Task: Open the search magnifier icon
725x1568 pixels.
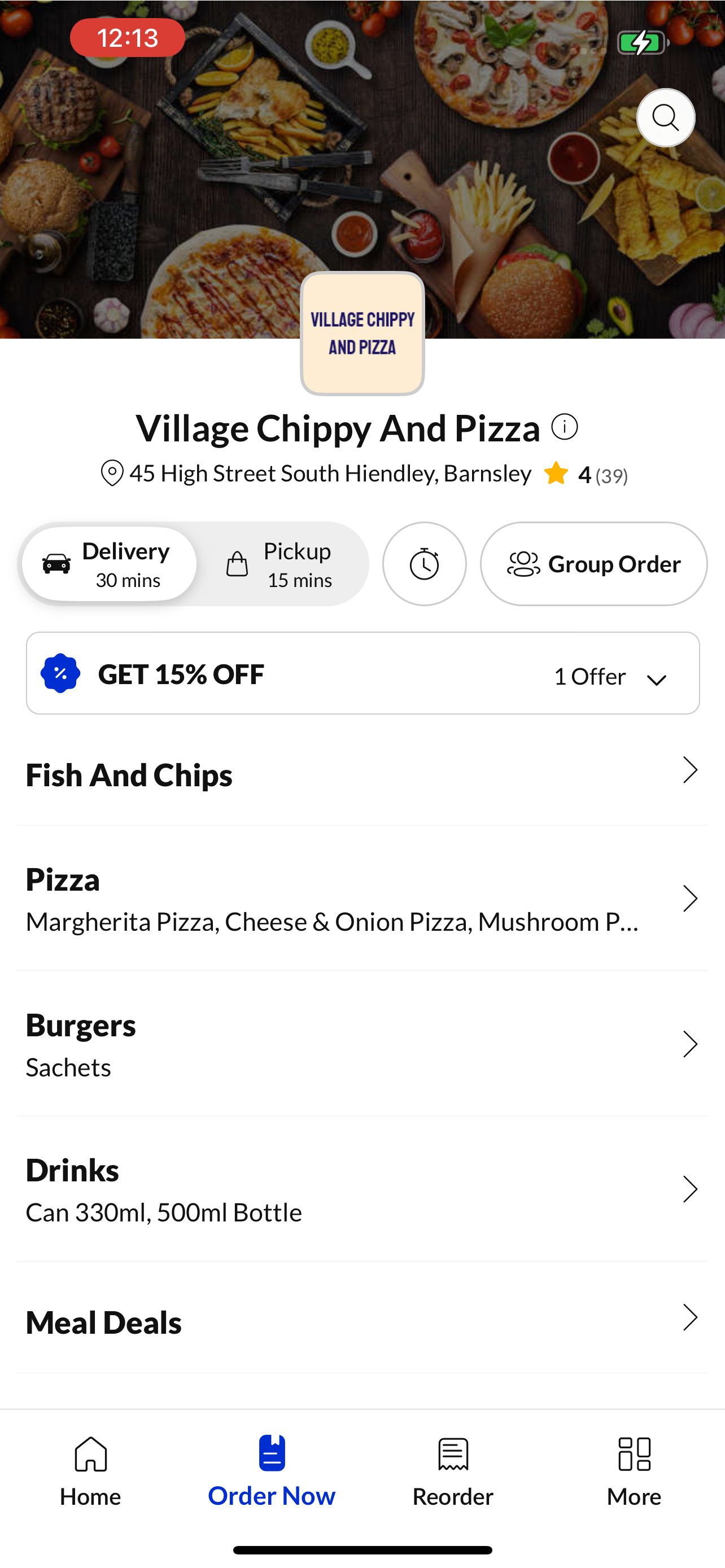Action: pyautogui.click(x=665, y=117)
